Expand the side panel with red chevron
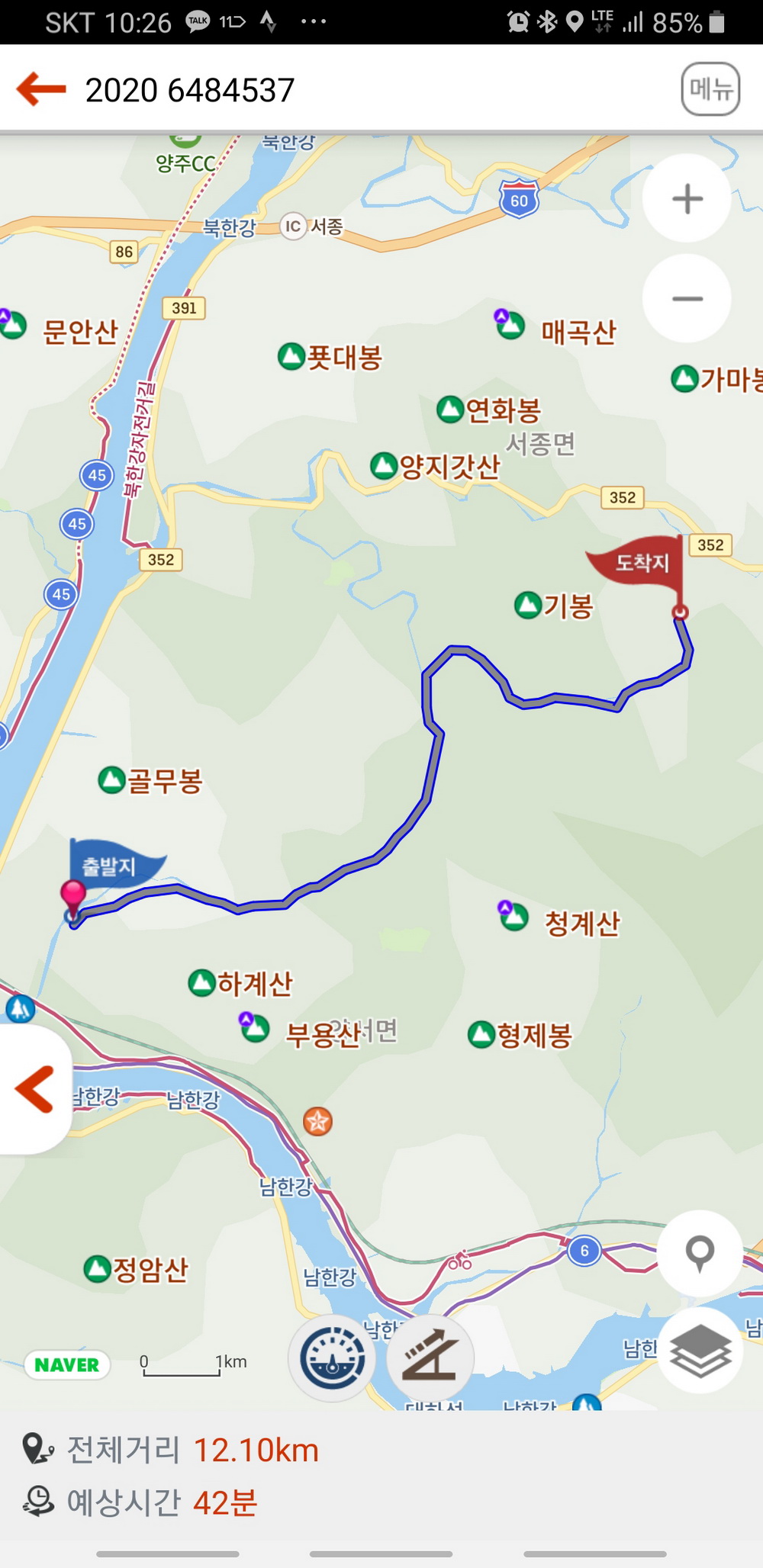The height and width of the screenshot is (1568, 763). [x=34, y=1089]
